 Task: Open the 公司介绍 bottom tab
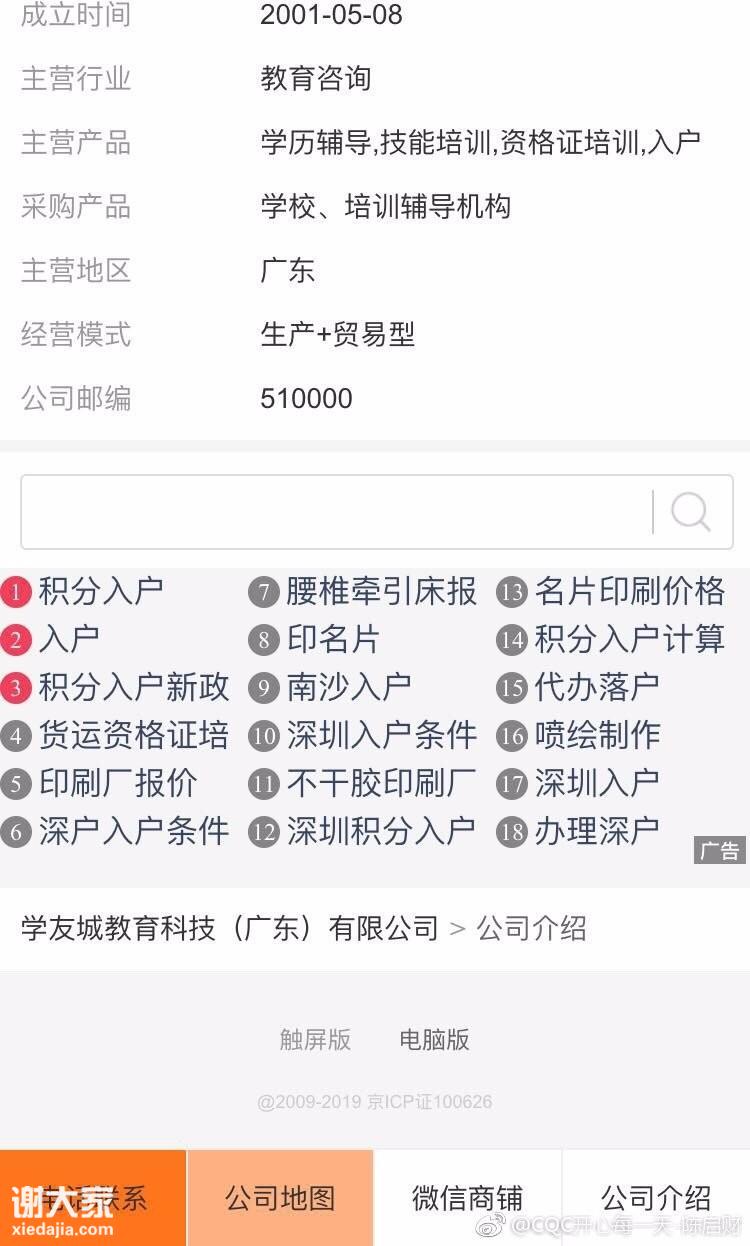656,1198
